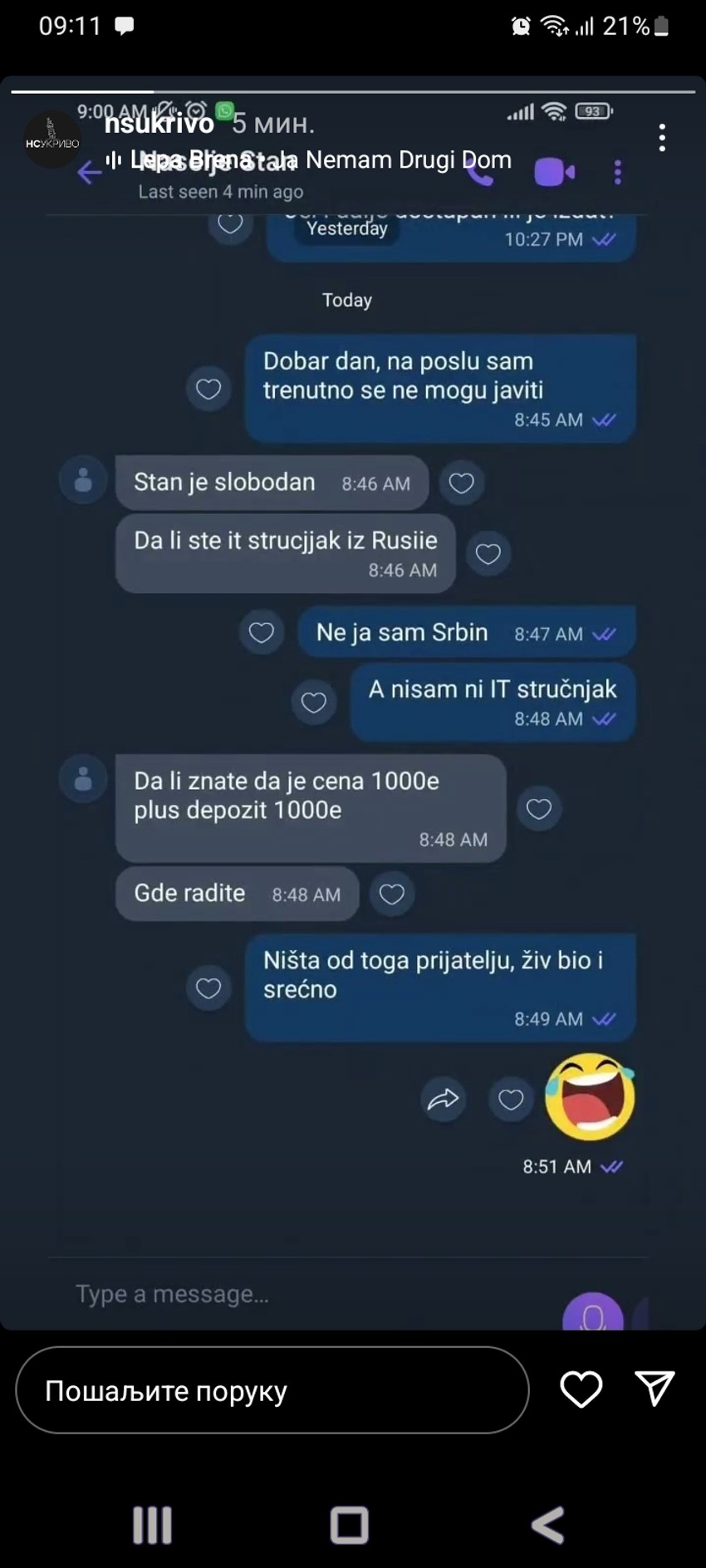Open recent apps from the navigation bar

pos(153,1525)
